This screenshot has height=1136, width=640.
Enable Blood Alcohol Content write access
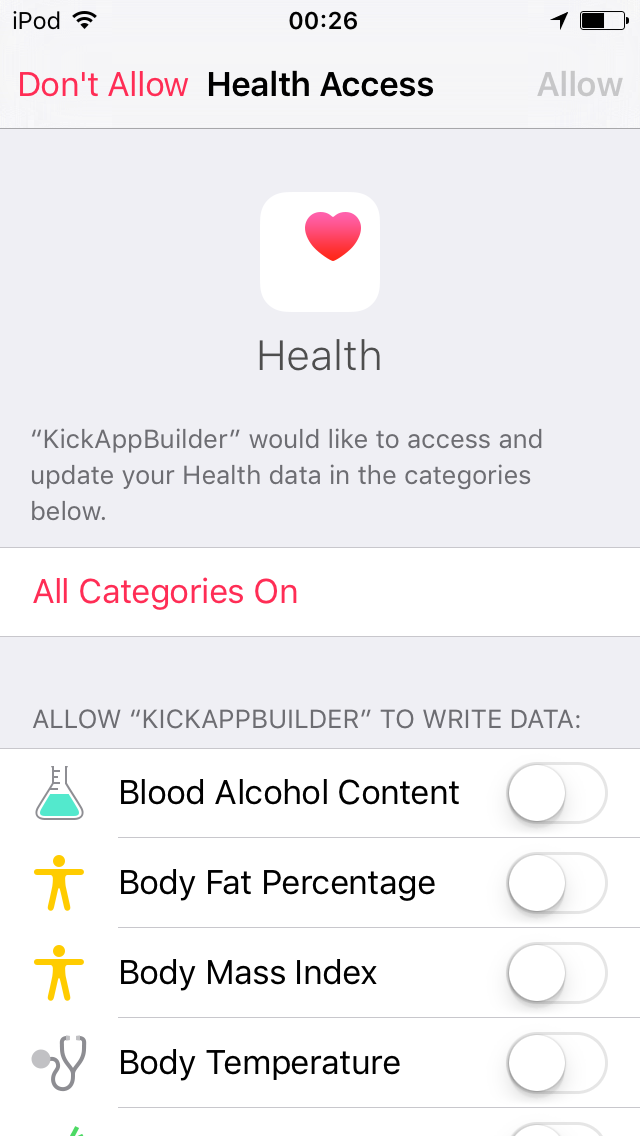[x=557, y=793]
